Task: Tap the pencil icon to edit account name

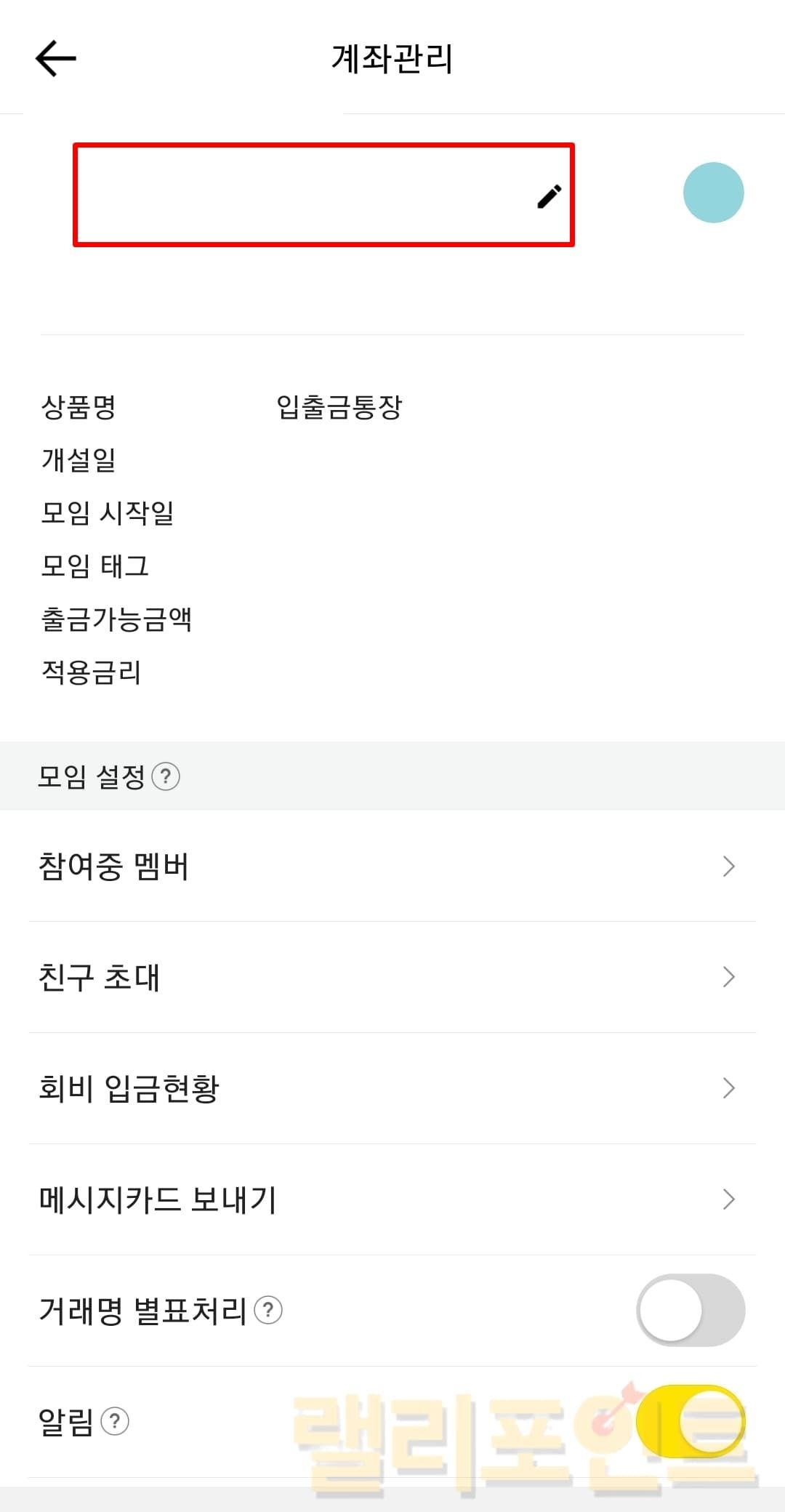Action: (x=549, y=196)
